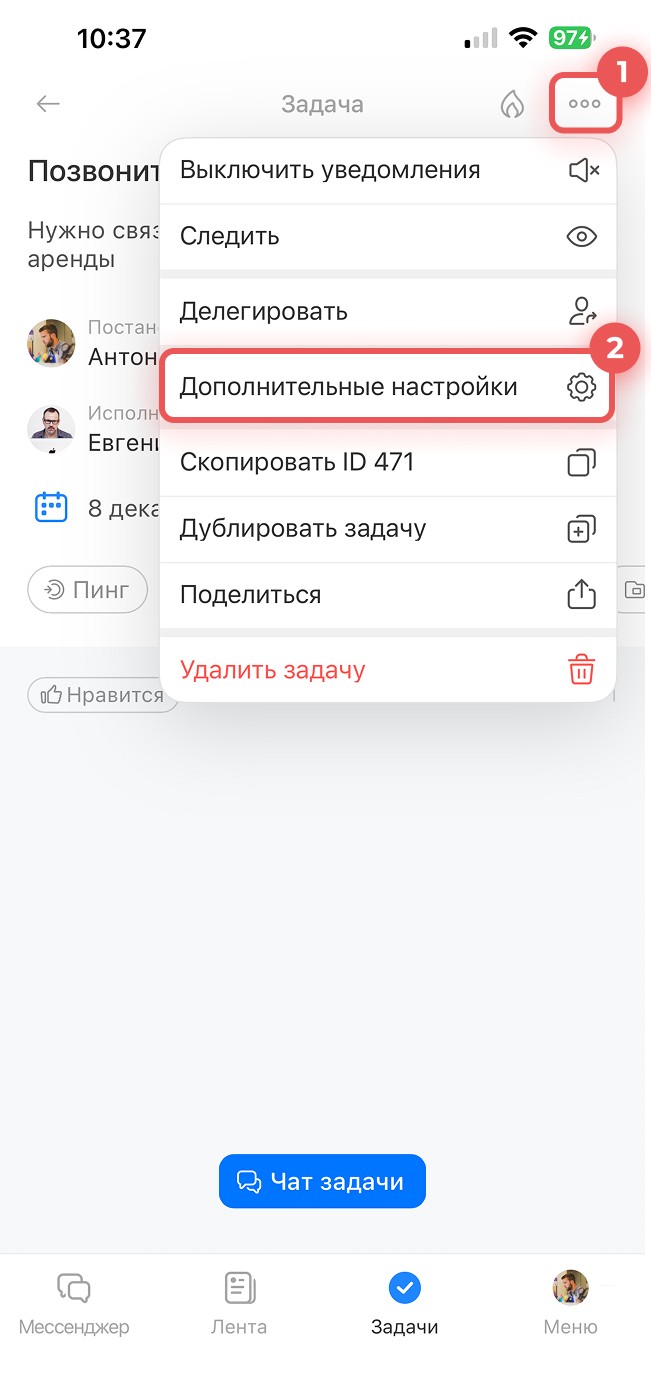
Task: Open the Меню tab
Action: [x=570, y=1303]
